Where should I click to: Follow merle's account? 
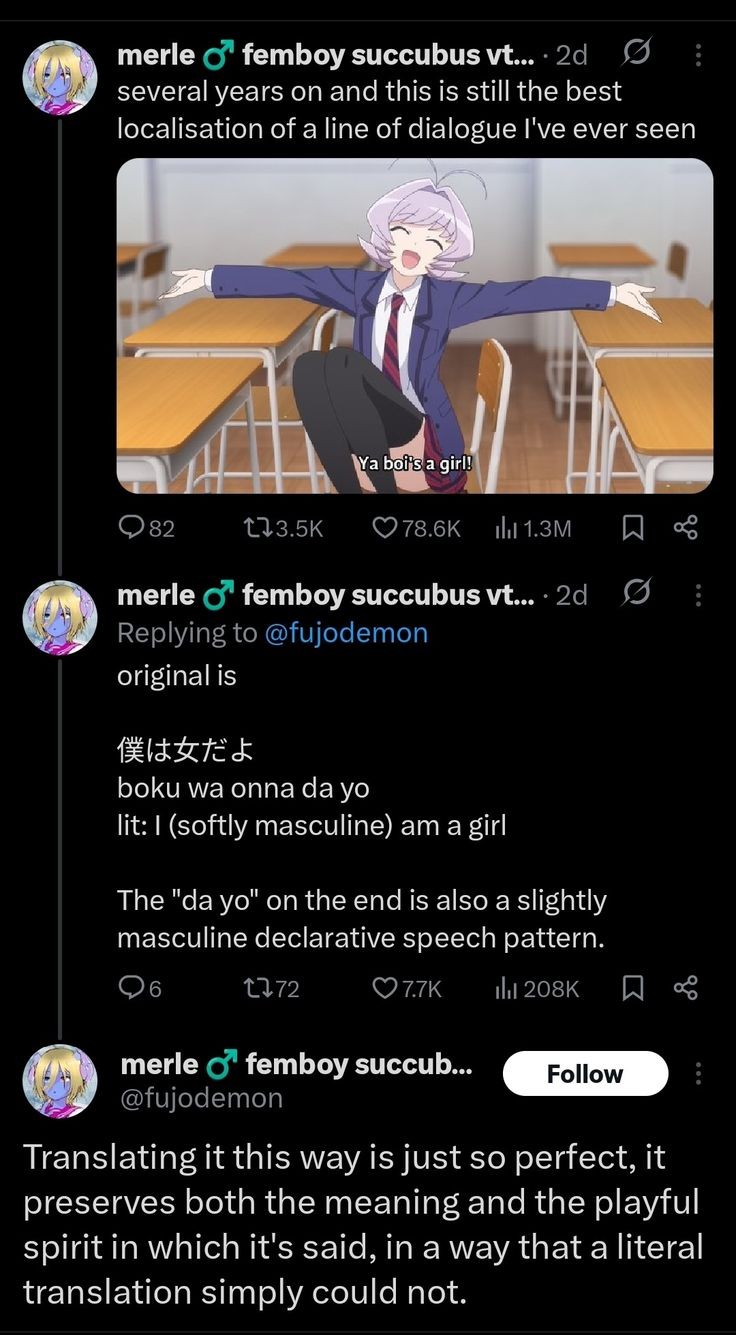585,1074
